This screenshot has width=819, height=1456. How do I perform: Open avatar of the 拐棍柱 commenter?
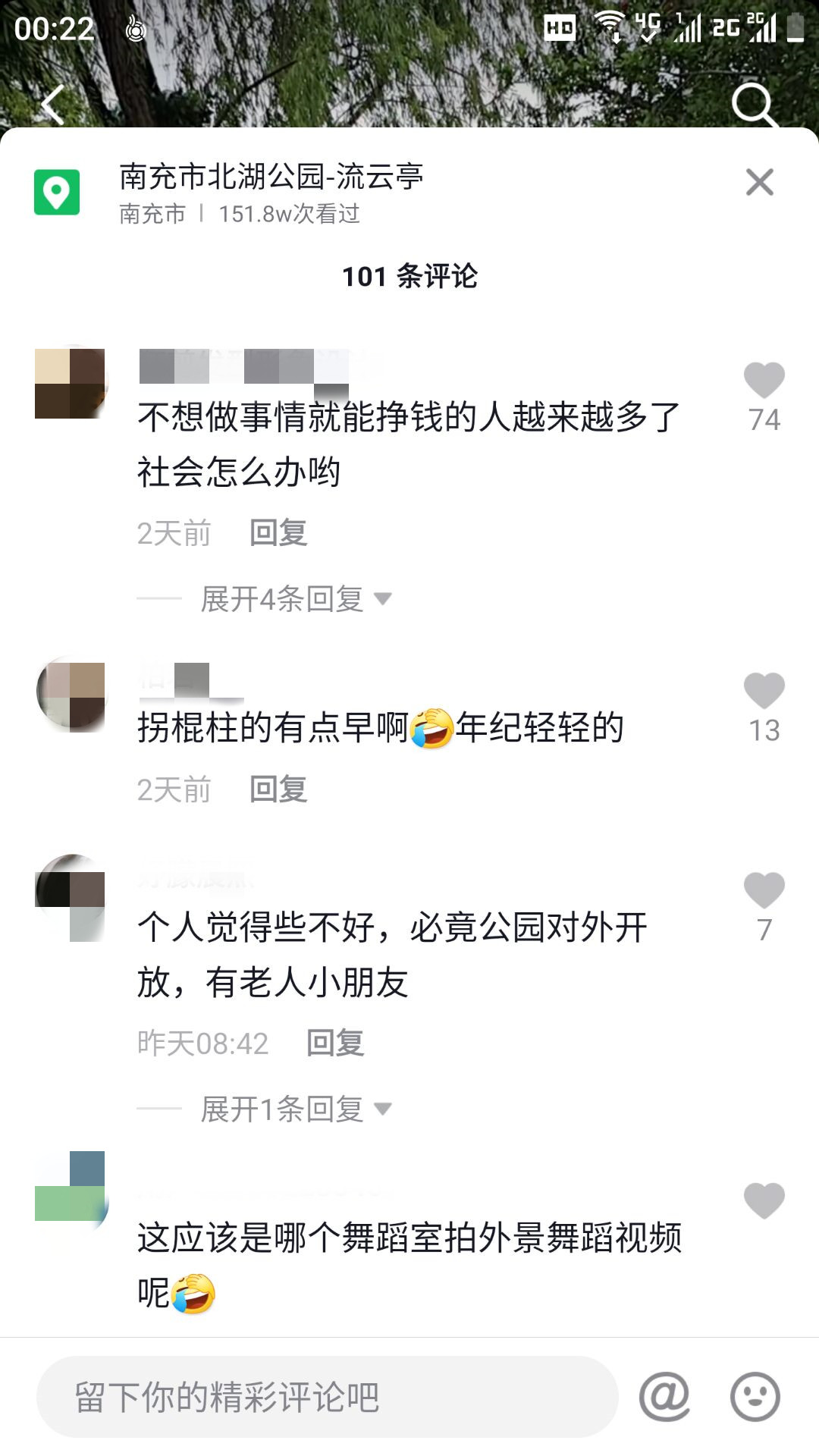coord(71,695)
